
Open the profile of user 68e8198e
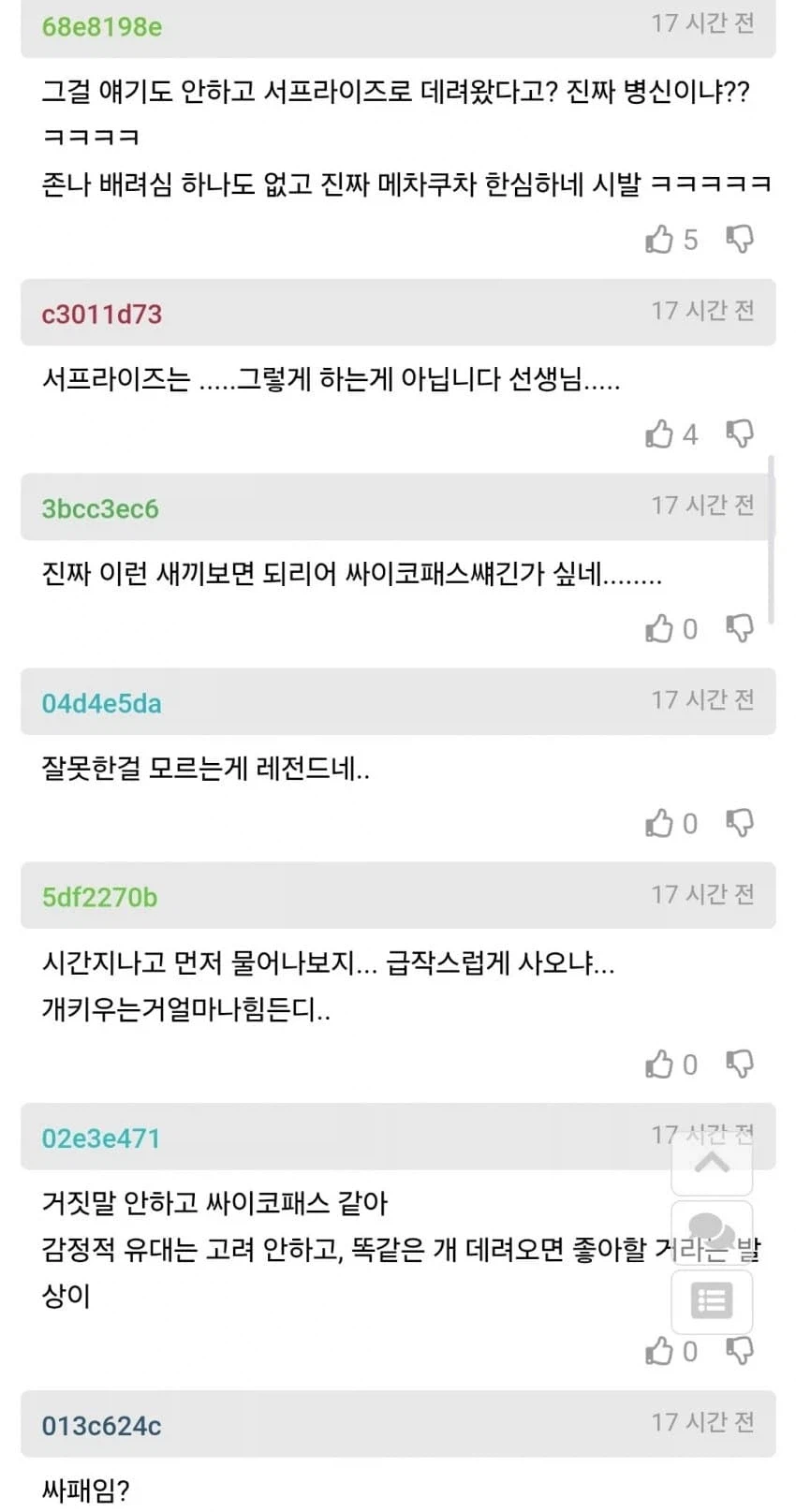(x=98, y=26)
